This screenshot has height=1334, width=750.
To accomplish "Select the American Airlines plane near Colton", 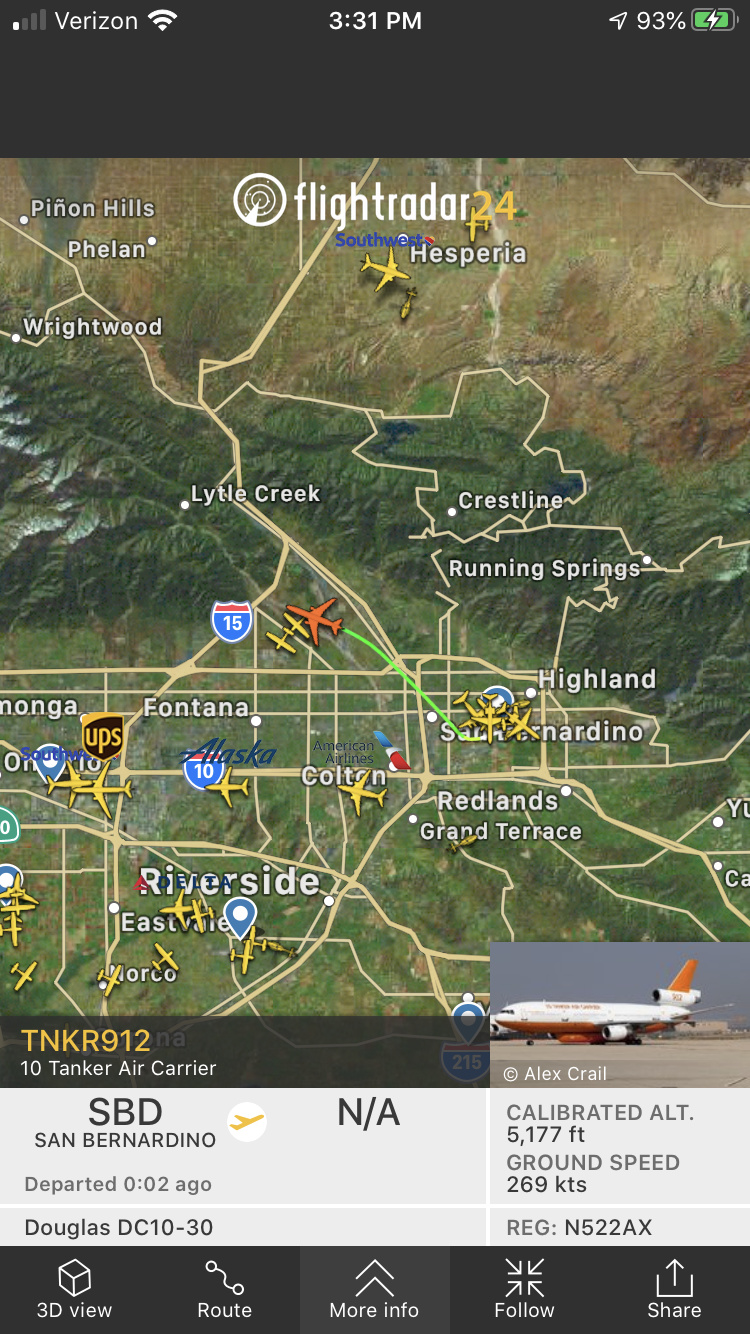I will click(x=362, y=794).
